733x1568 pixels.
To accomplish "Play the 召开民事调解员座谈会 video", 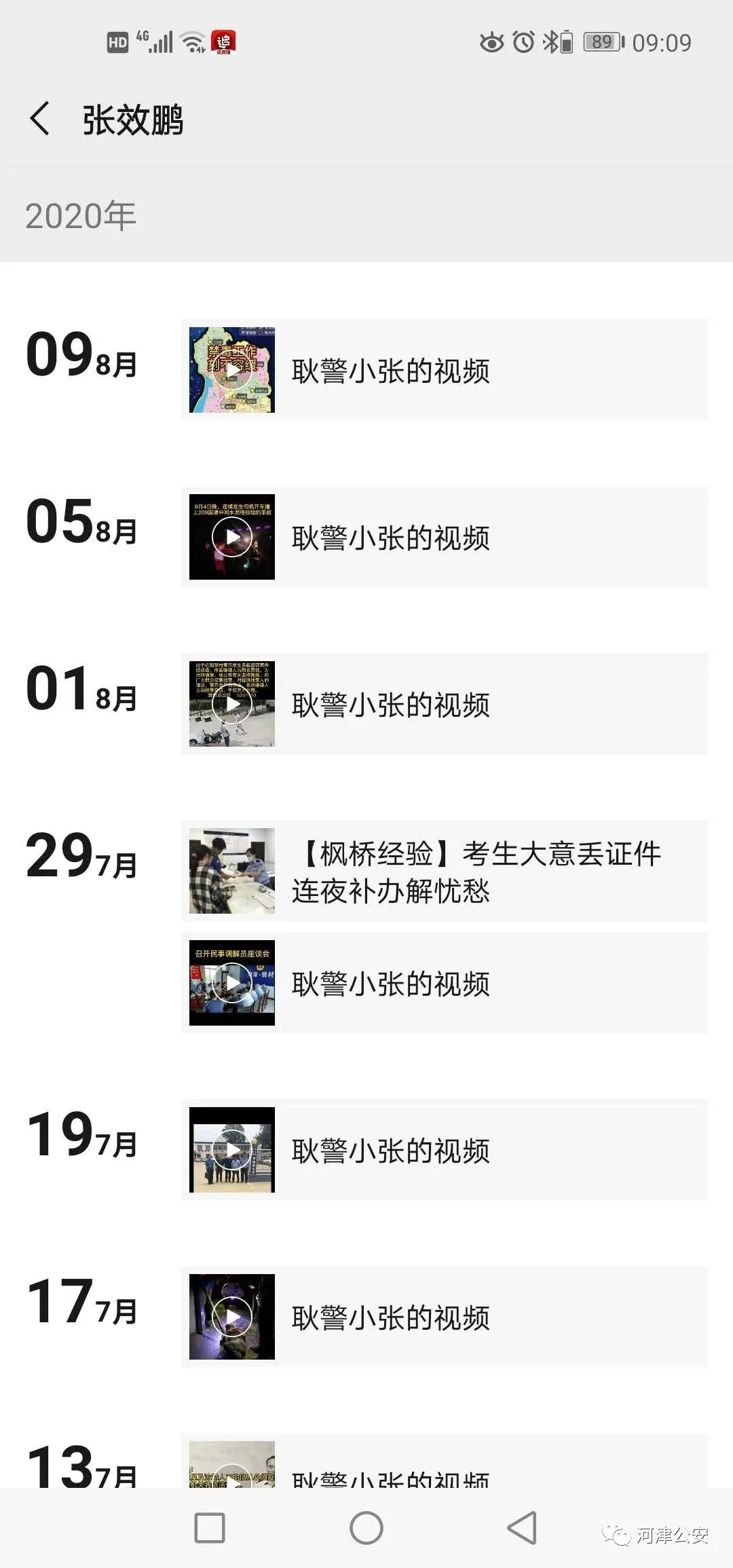I will pyautogui.click(x=232, y=983).
